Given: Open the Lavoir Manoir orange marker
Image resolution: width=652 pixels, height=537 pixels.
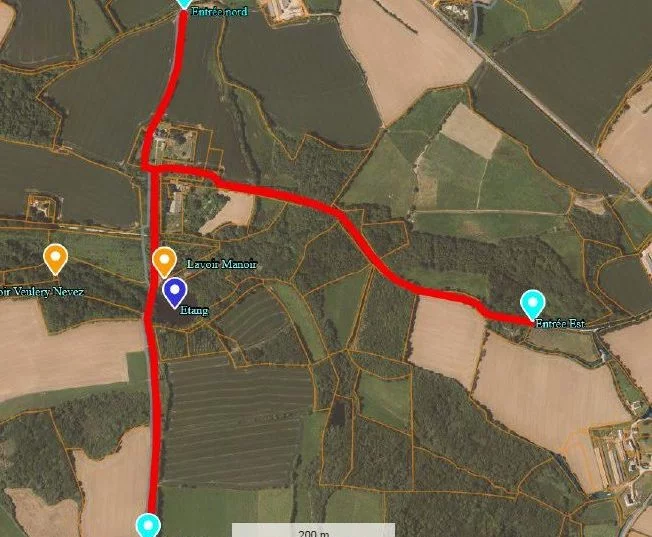Looking at the screenshot, I should (165, 261).
